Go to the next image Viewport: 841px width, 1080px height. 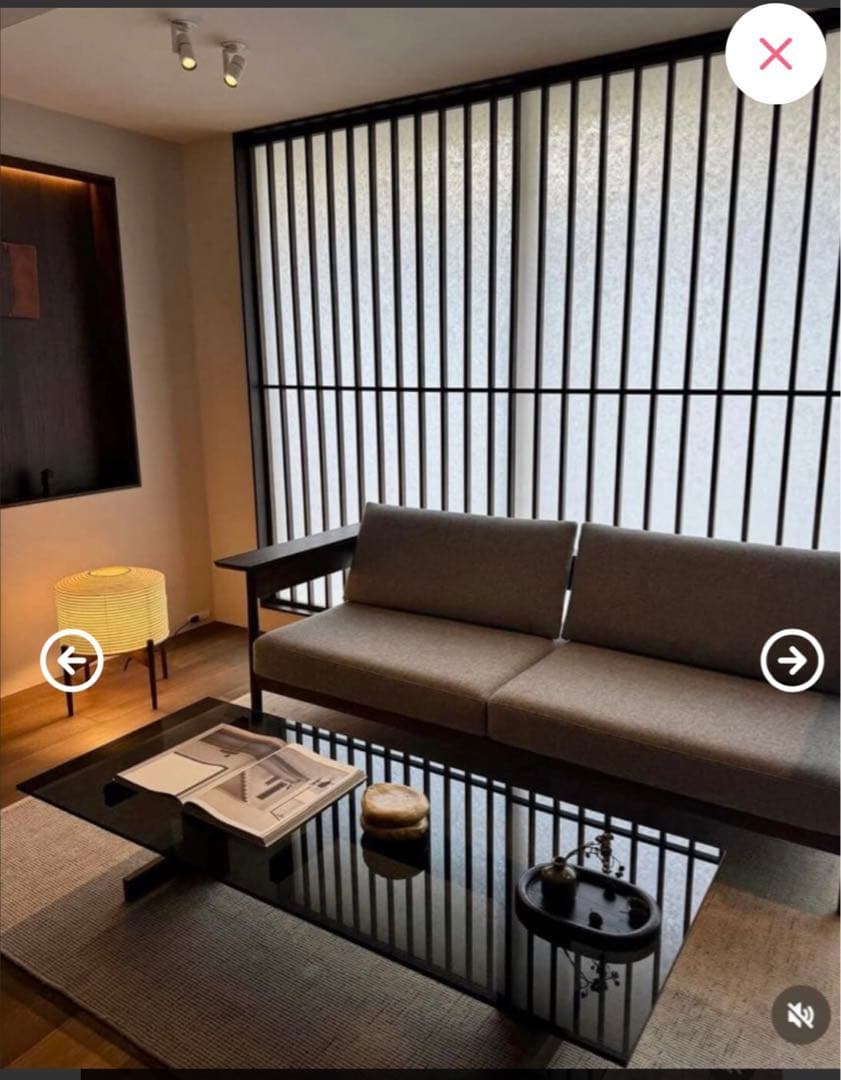791,660
